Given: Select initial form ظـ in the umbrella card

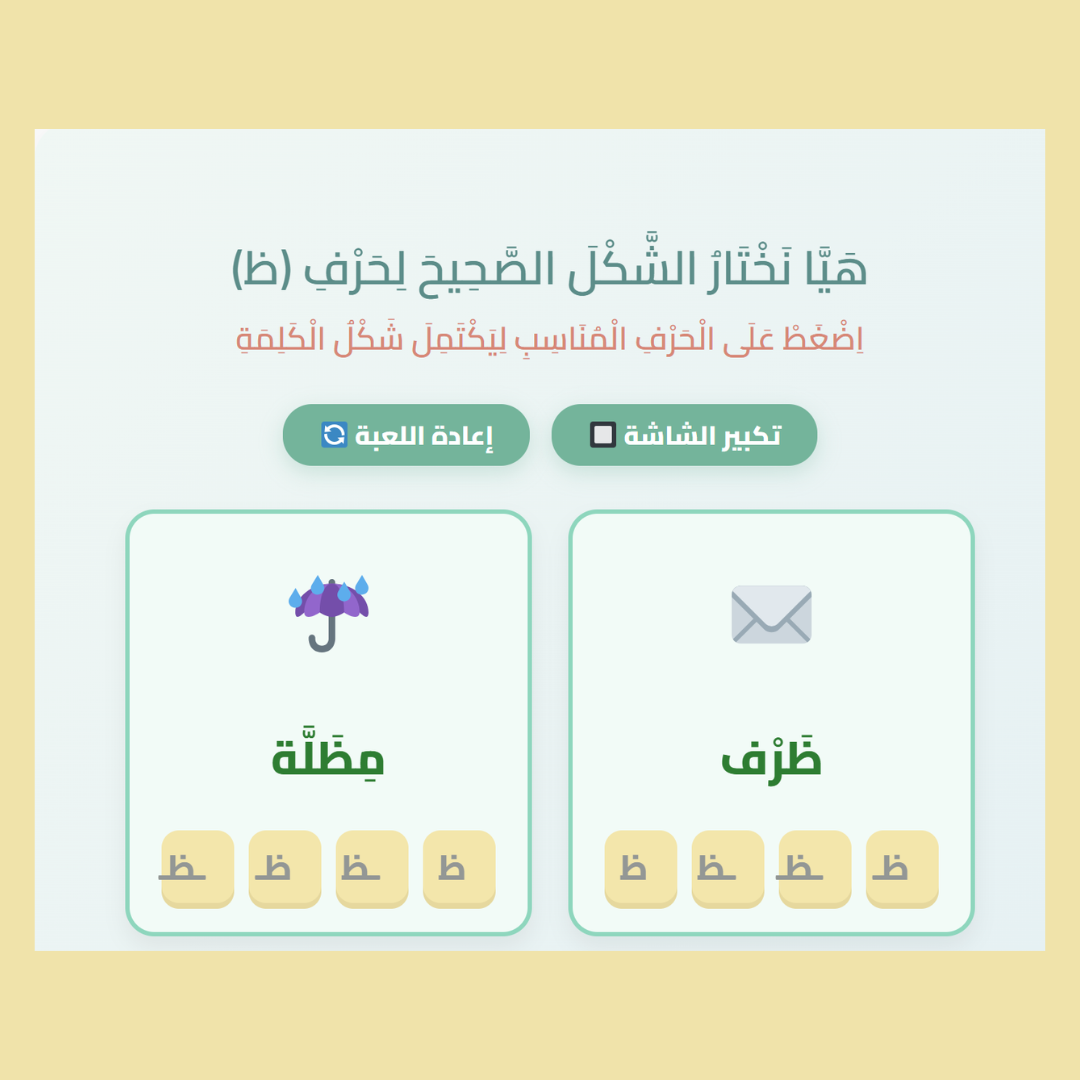Looking at the screenshot, I should pyautogui.click(x=372, y=869).
